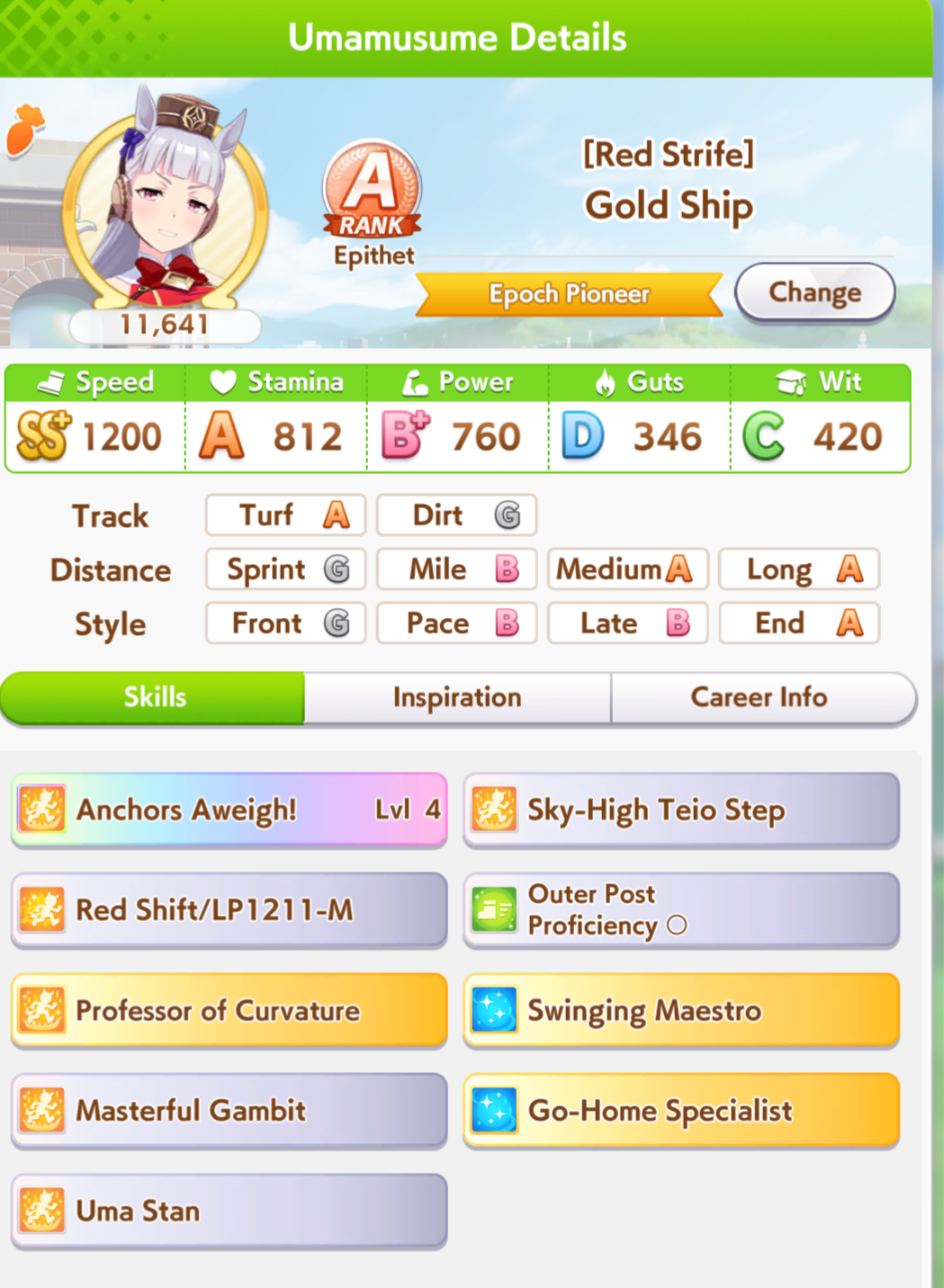
Task: View Professor of Curvature skill
Action: pos(229,1010)
